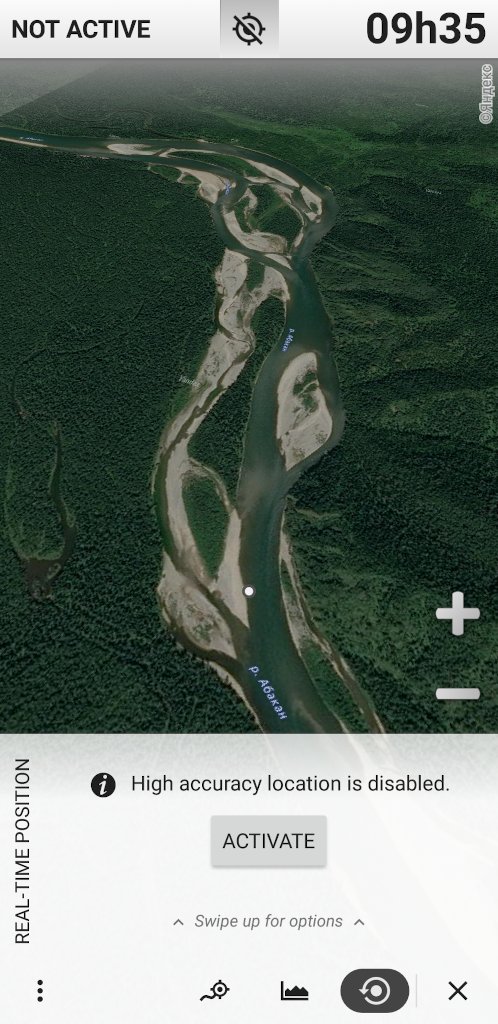
Task: Show the elevation profile chart
Action: [295, 991]
